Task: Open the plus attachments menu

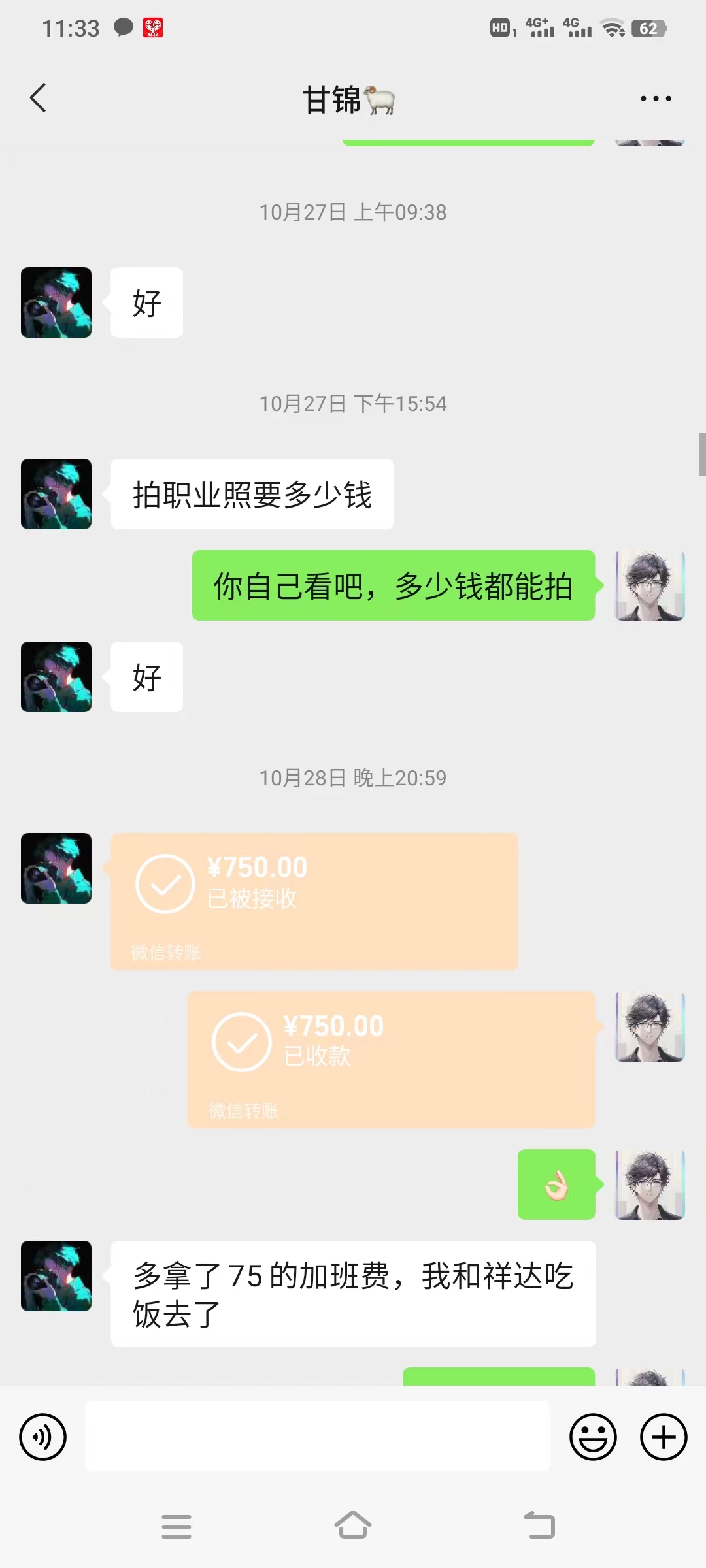Action: point(664,1437)
